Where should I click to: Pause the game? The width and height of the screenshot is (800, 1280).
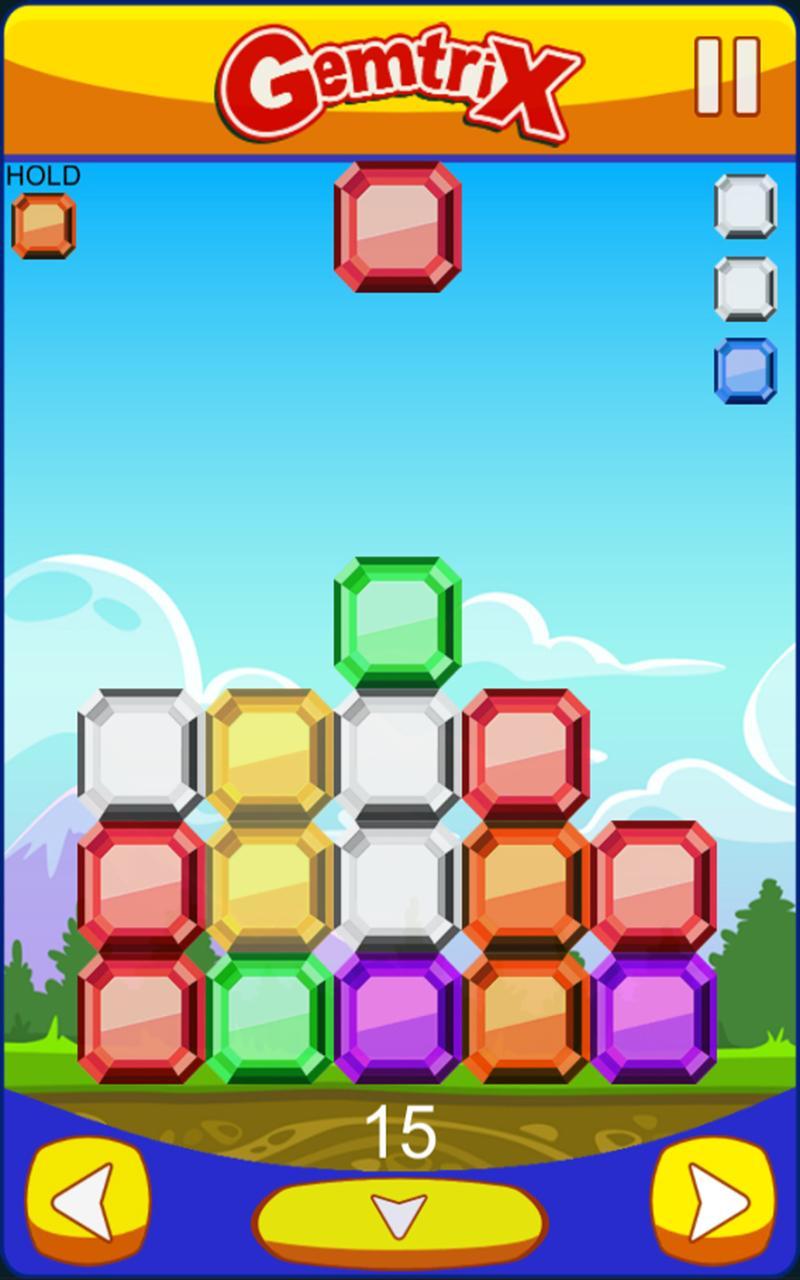[x=727, y=77]
